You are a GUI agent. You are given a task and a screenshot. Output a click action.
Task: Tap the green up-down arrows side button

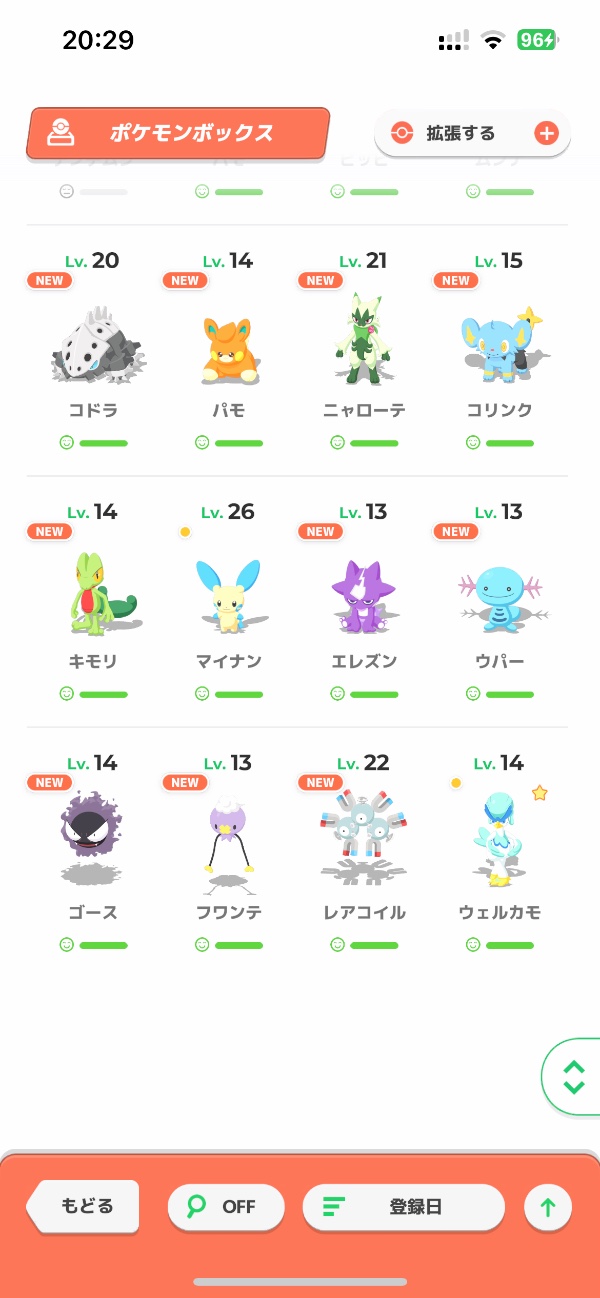[x=574, y=1076]
